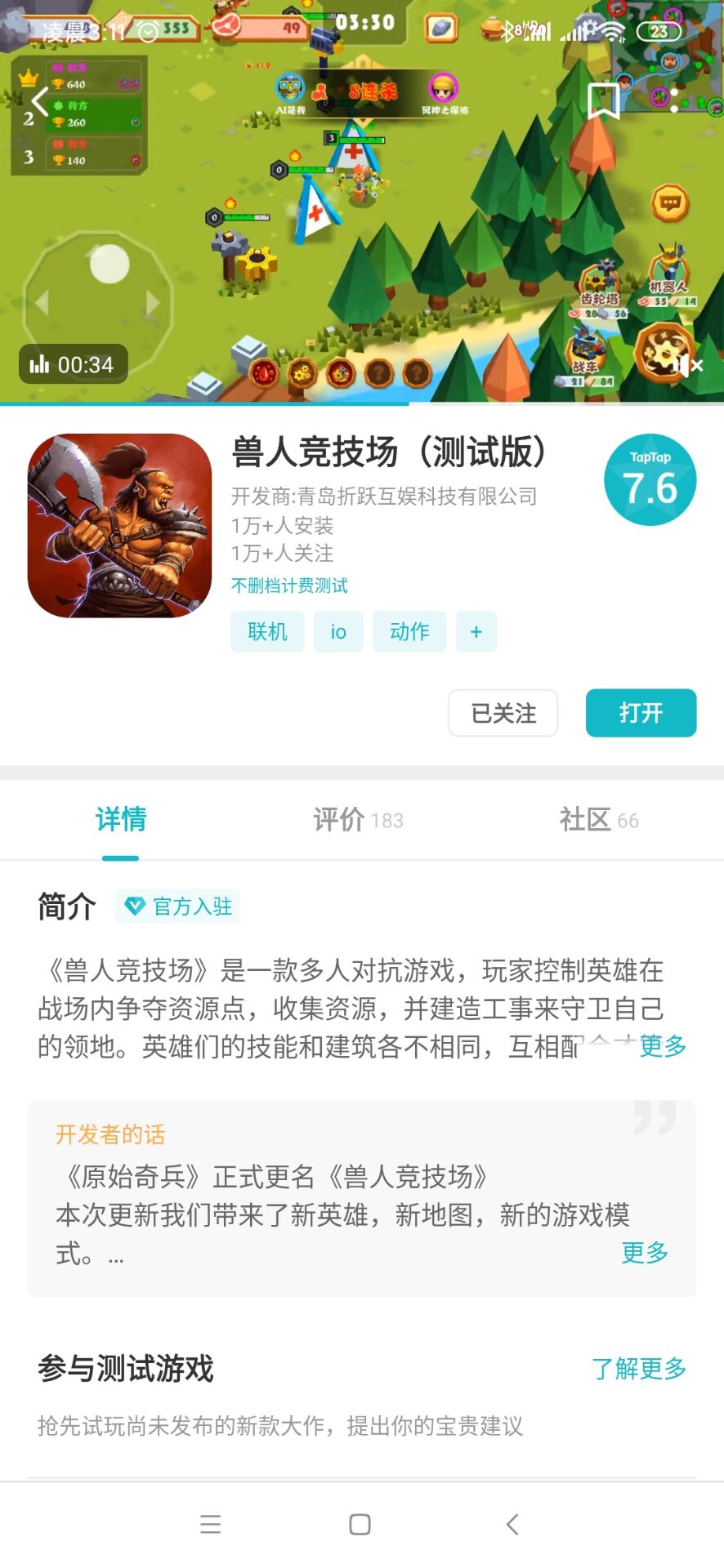Unmute the game preview video
Image resolution: width=724 pixels, height=1568 pixels.
(688, 366)
